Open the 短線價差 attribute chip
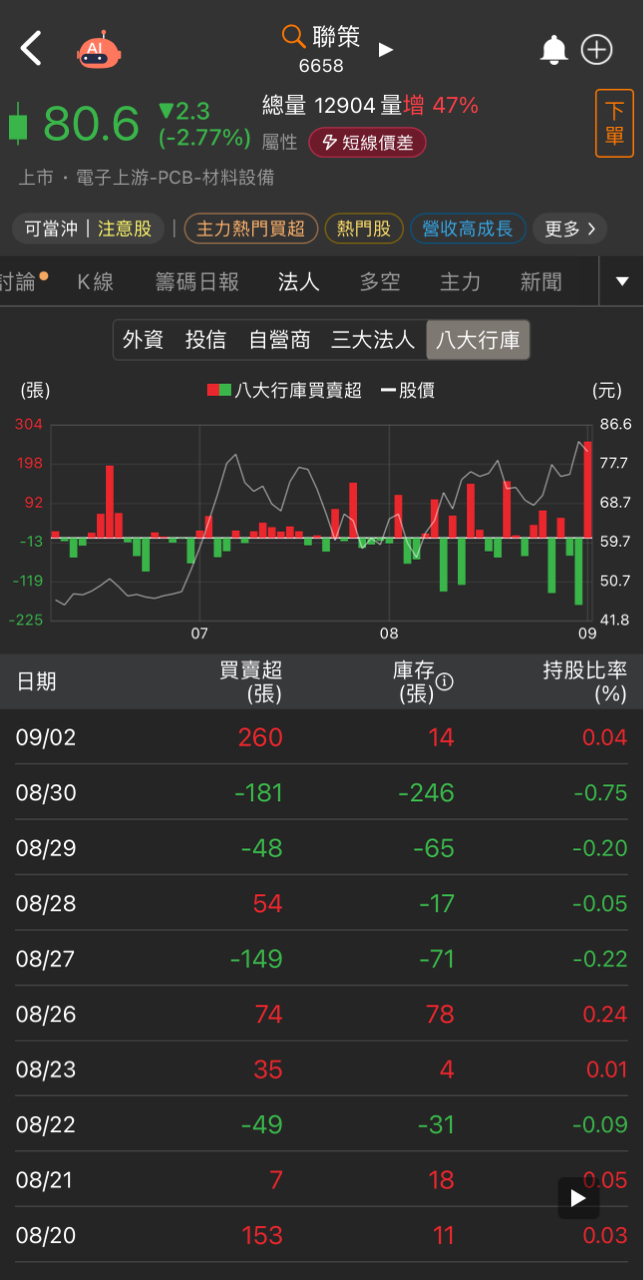644x1280 pixels. click(367, 143)
